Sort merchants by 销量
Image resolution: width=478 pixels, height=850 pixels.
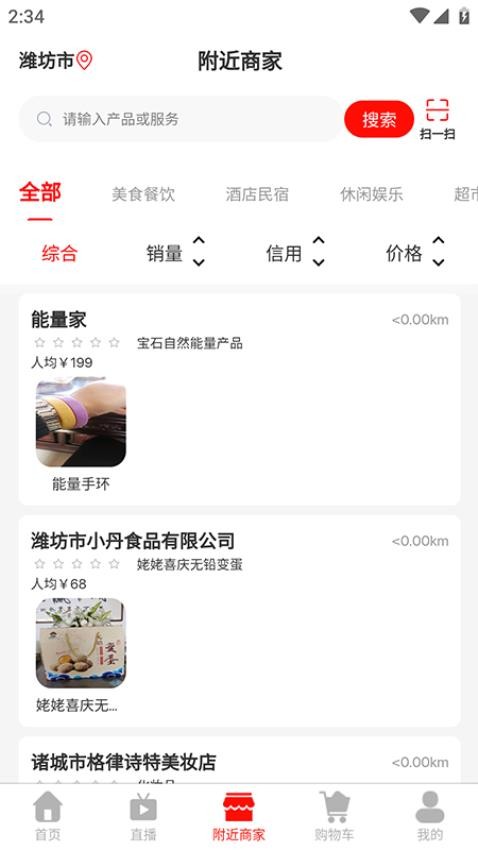176,253
